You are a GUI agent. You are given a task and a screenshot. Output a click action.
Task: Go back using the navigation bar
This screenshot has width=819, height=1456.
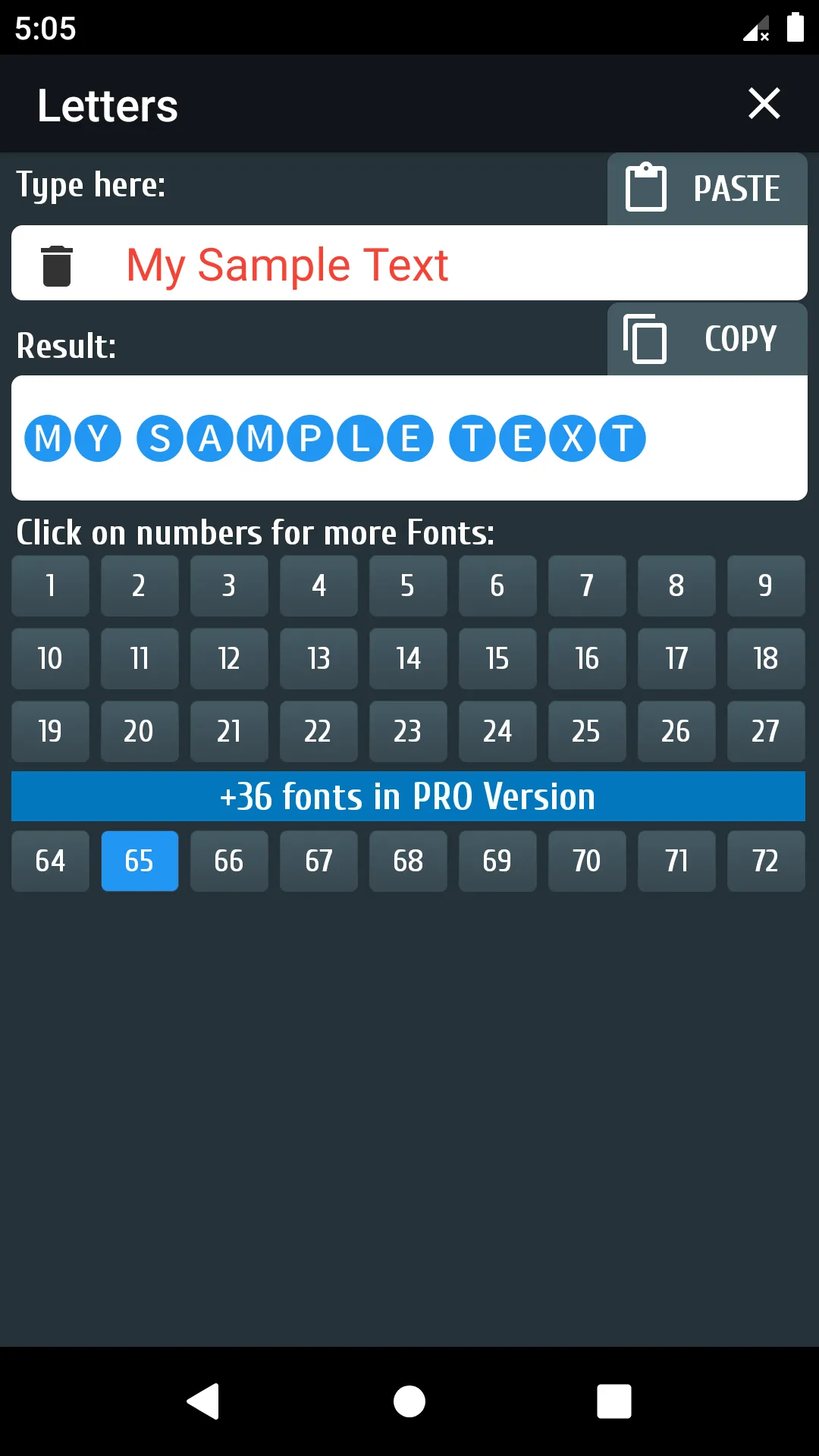pyautogui.click(x=203, y=1401)
